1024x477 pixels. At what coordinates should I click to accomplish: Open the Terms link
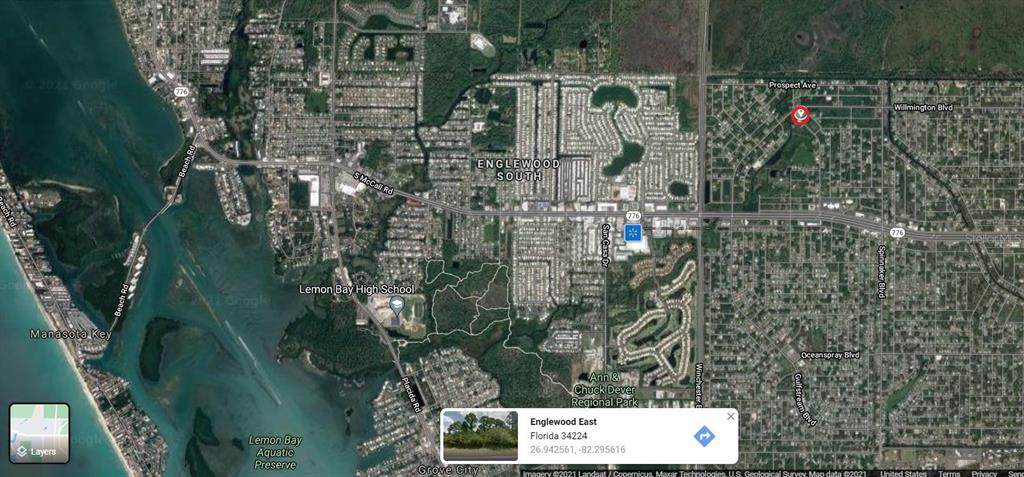tap(949, 473)
